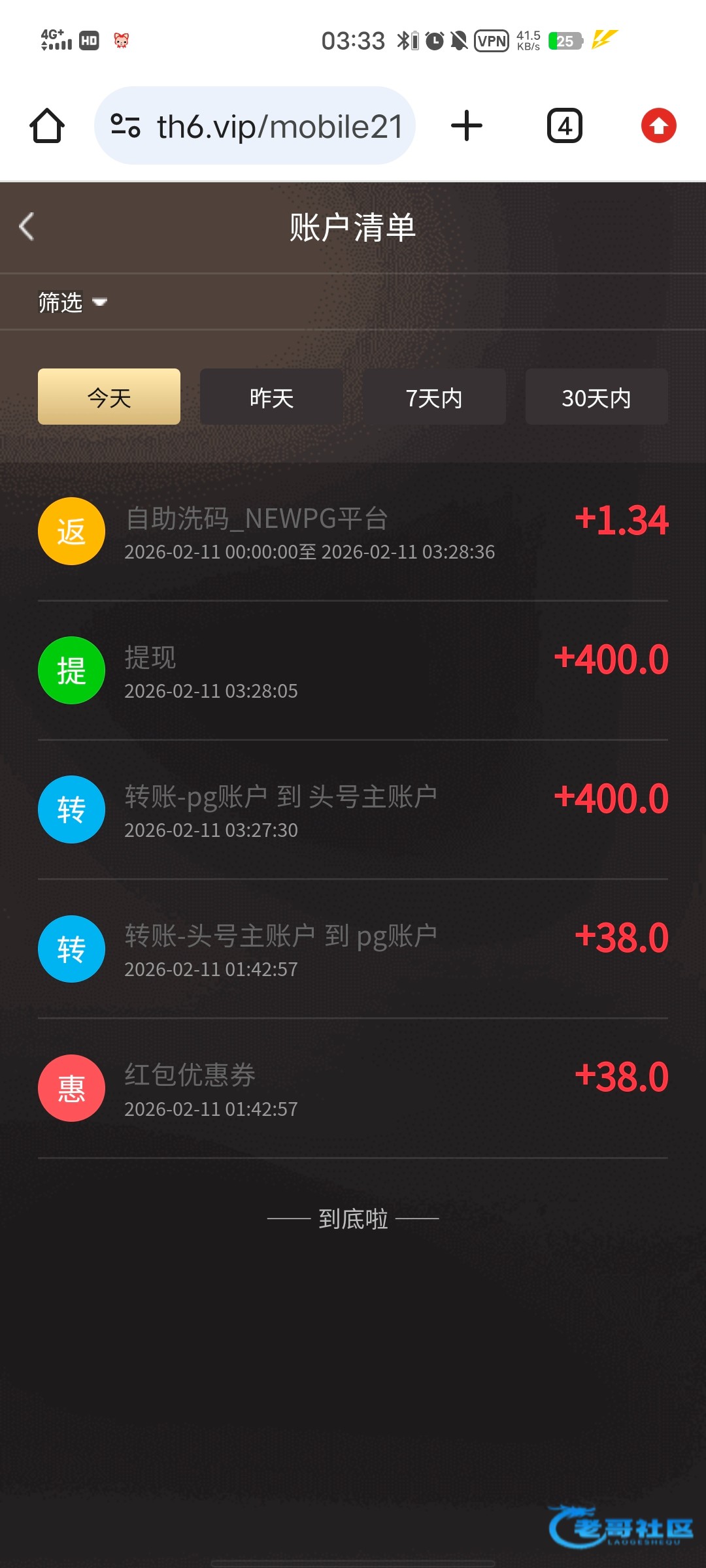Expand the 筛选 filter dropdown
The image size is (706, 1568).
[72, 302]
